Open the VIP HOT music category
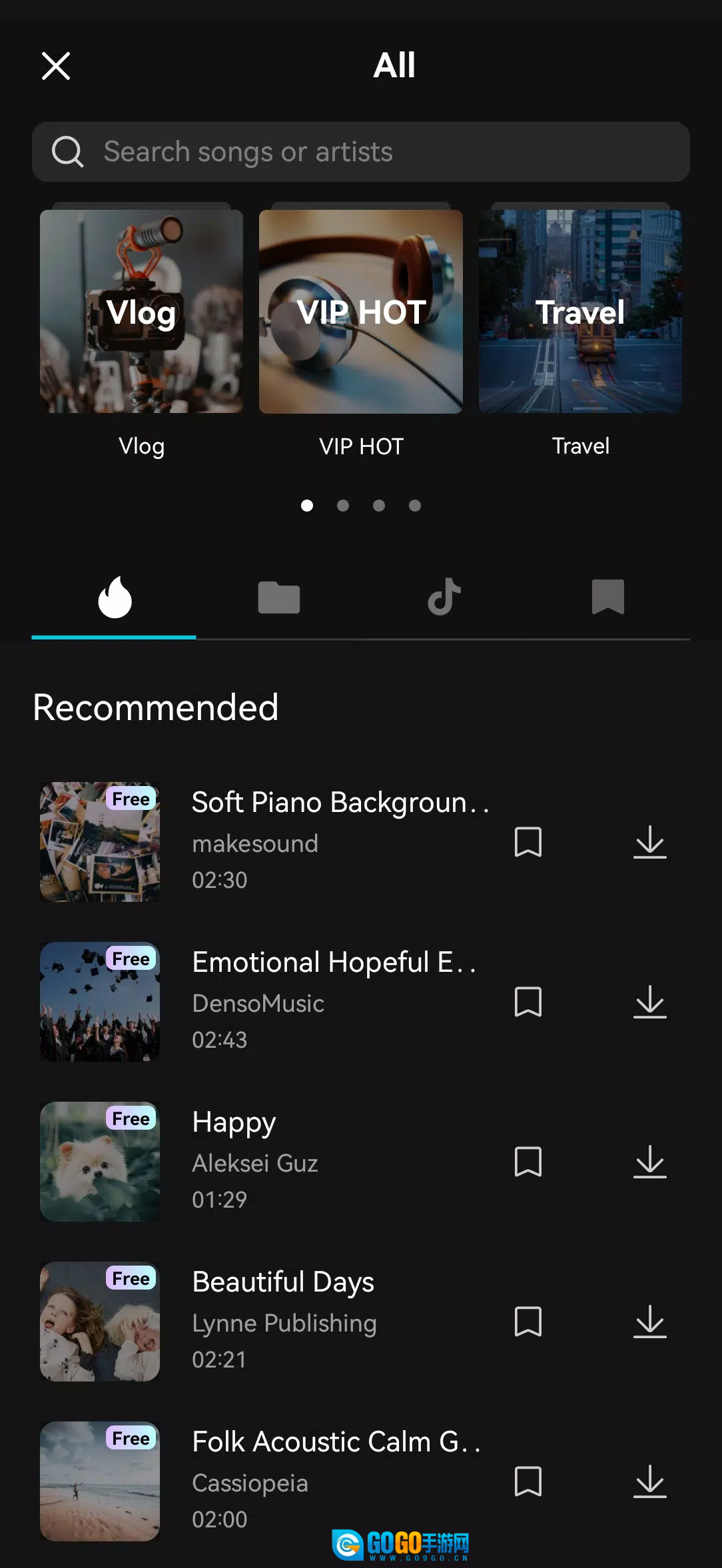722x1568 pixels. [x=360, y=312]
